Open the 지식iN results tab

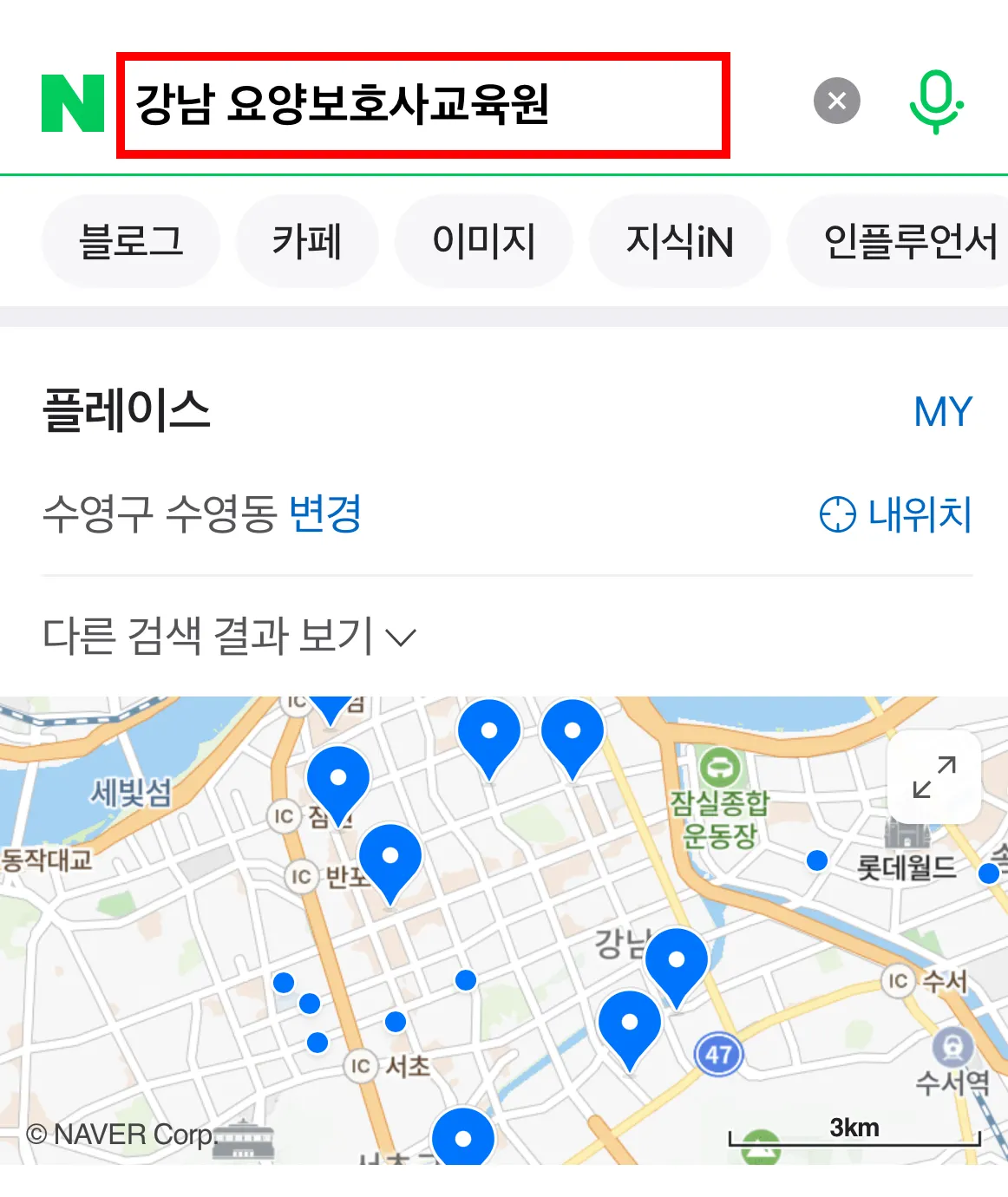pyautogui.click(x=679, y=241)
